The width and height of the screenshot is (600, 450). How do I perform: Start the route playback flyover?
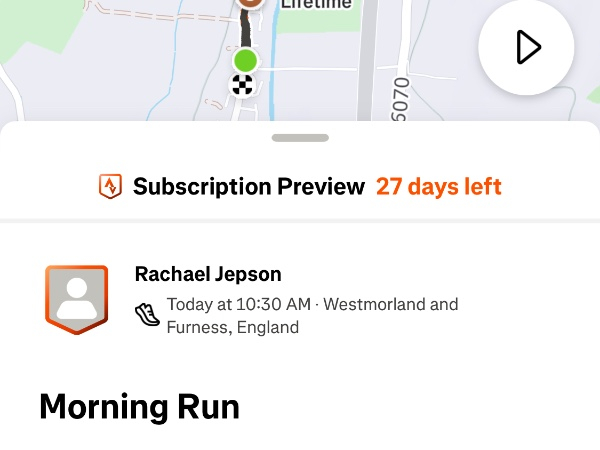pyautogui.click(x=526, y=47)
